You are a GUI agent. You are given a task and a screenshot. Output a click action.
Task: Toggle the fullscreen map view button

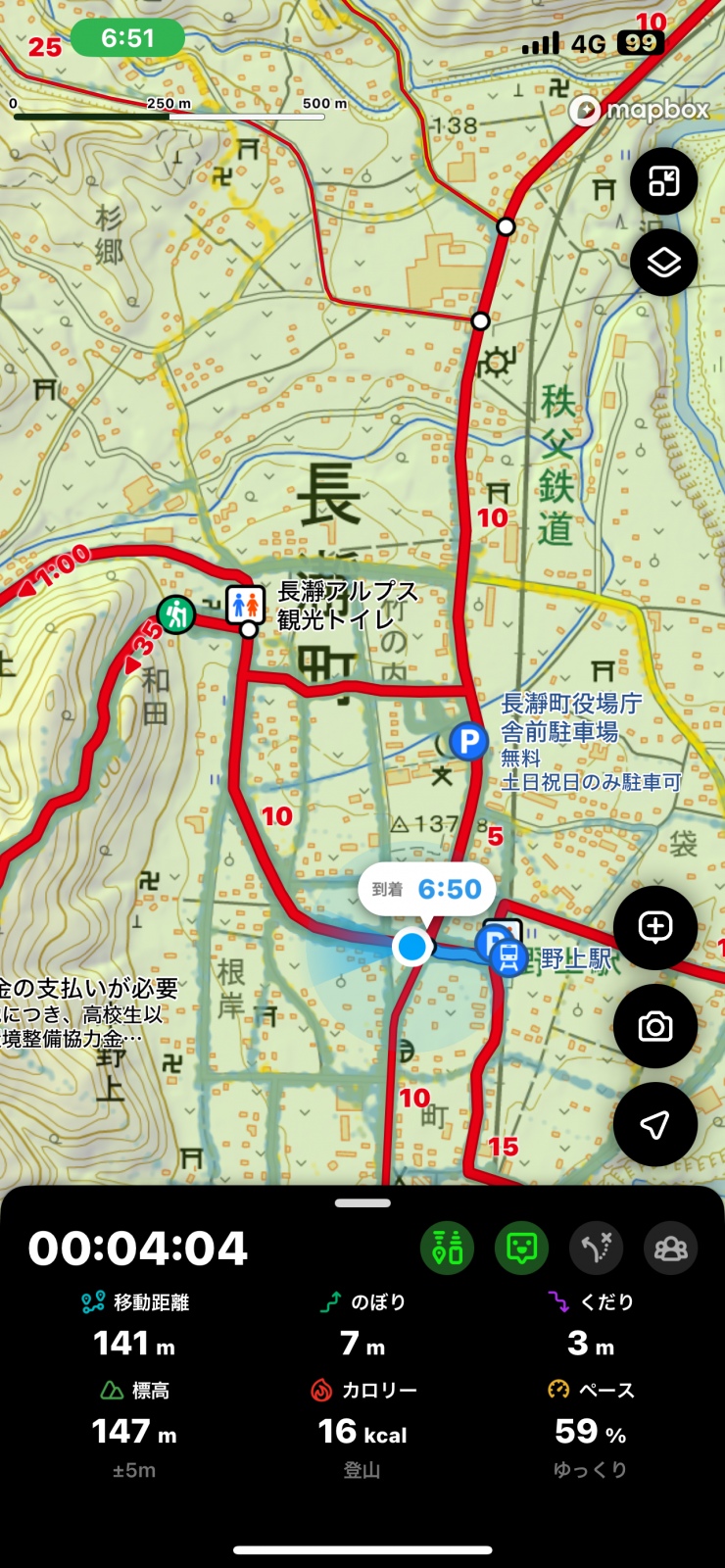(x=663, y=181)
